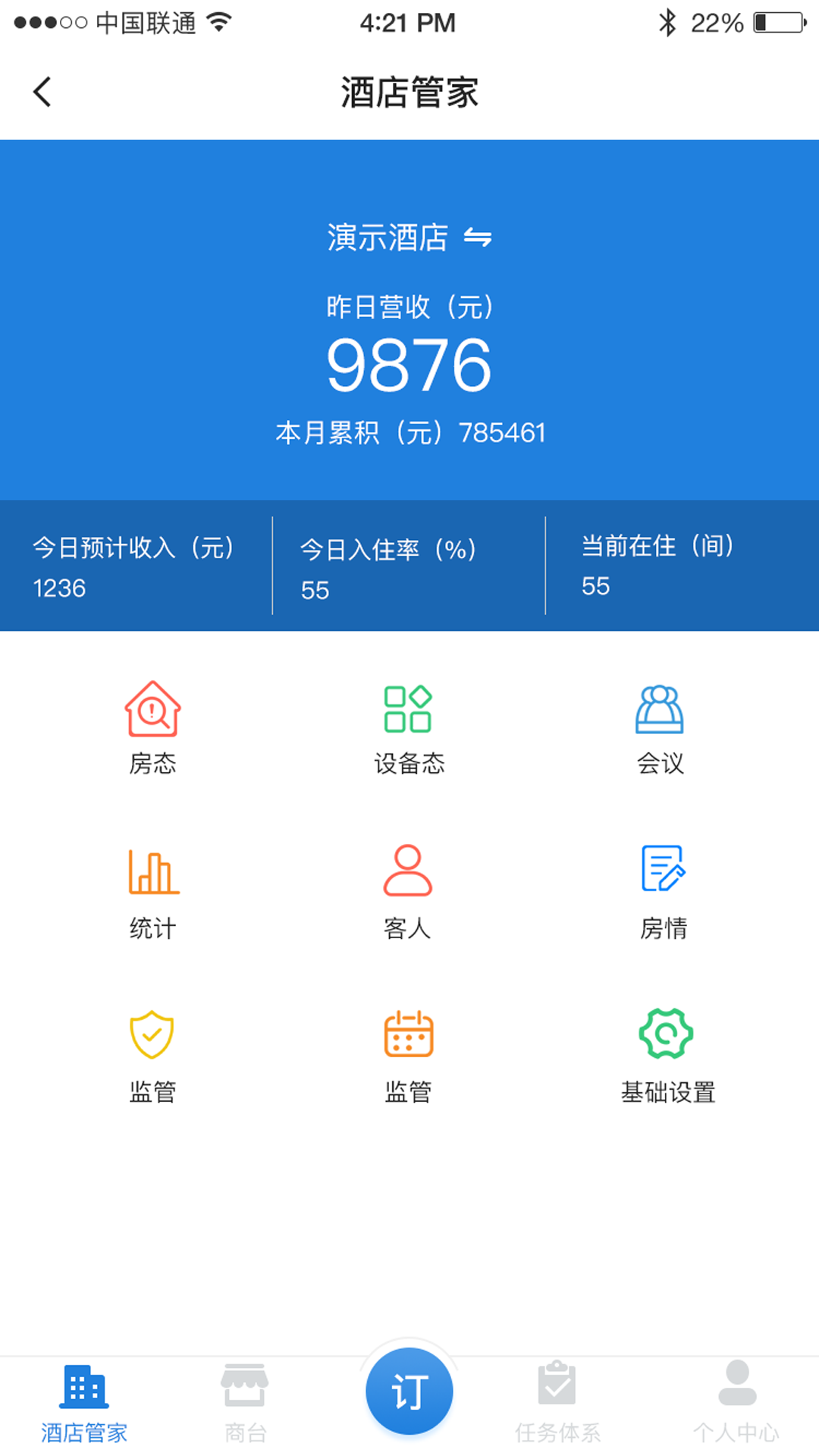
Task: Open 监管 with the shield icon
Action: [x=152, y=1056]
